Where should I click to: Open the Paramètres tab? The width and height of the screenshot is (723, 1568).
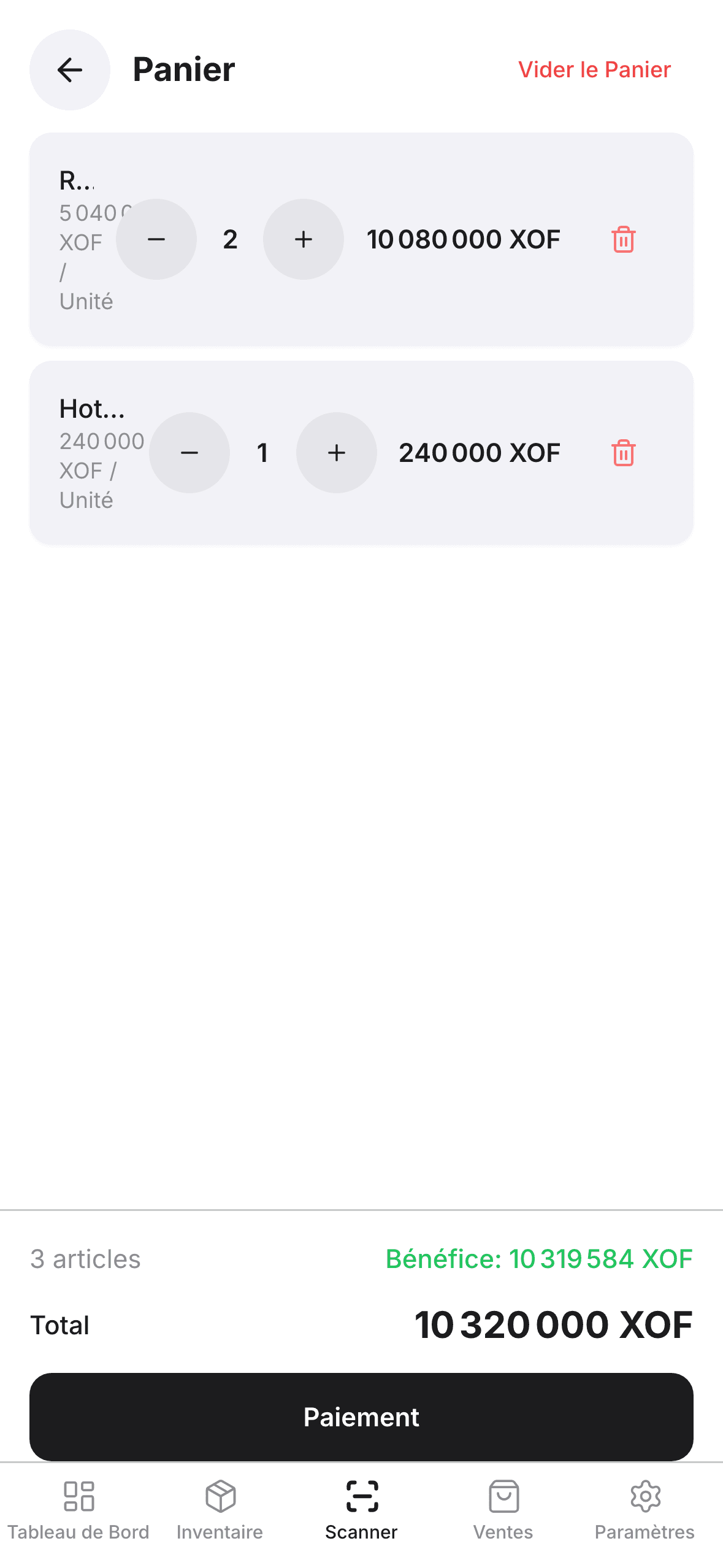[x=645, y=1510]
